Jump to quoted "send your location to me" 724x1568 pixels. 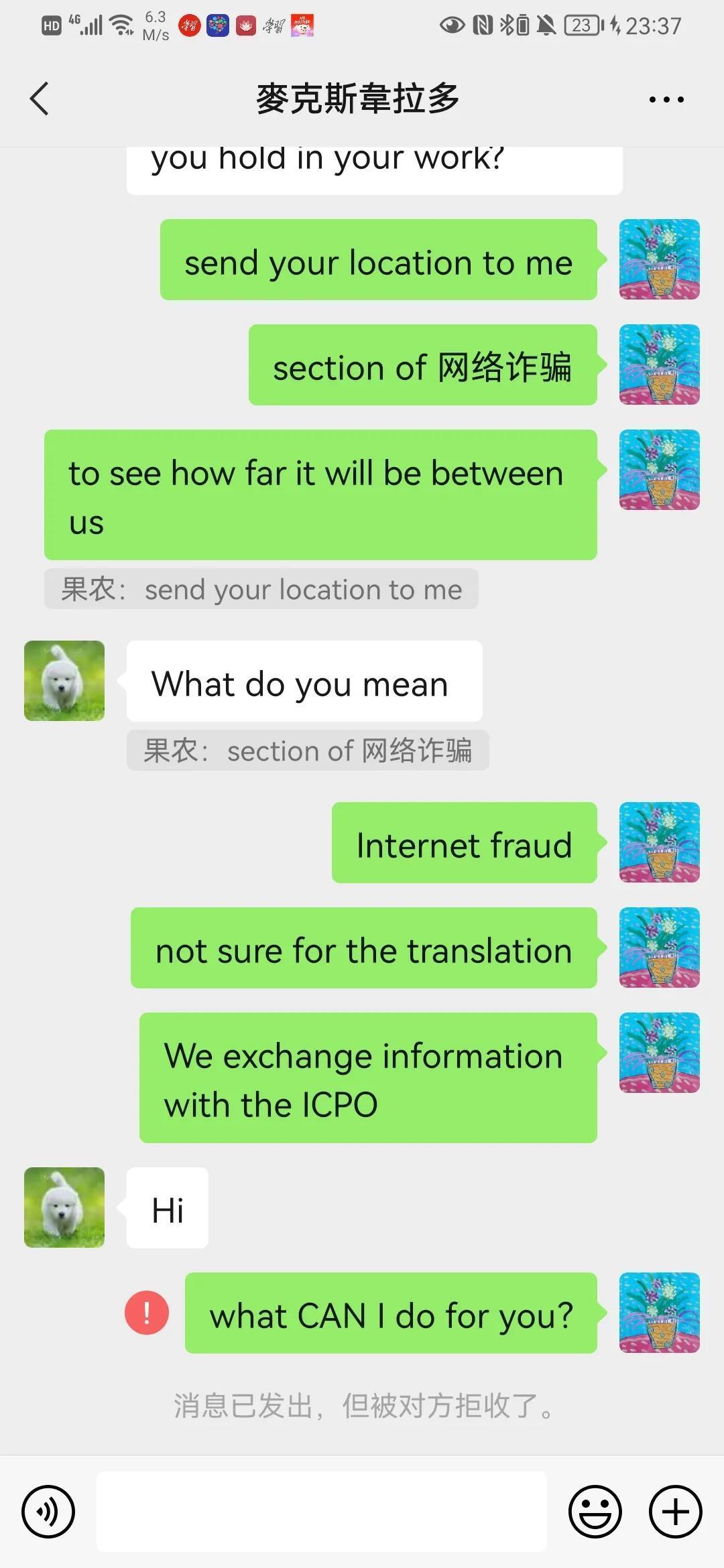261,590
